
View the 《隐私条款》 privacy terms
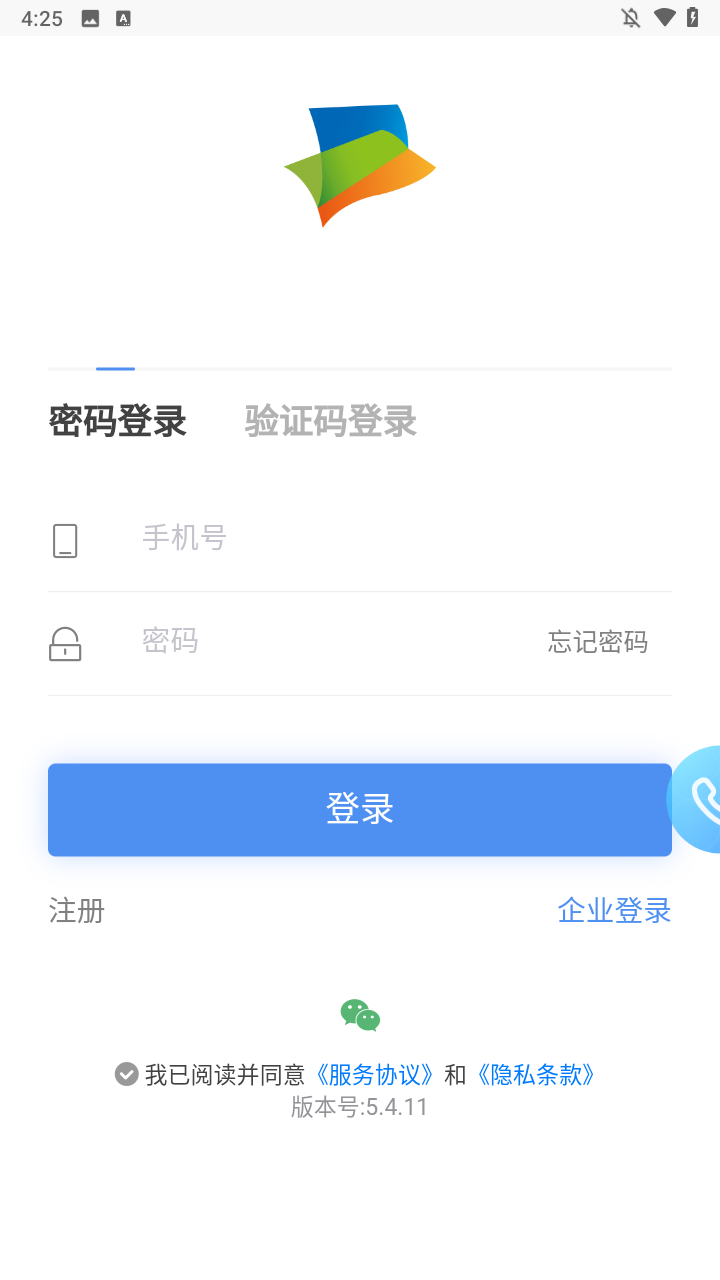[536, 1074]
